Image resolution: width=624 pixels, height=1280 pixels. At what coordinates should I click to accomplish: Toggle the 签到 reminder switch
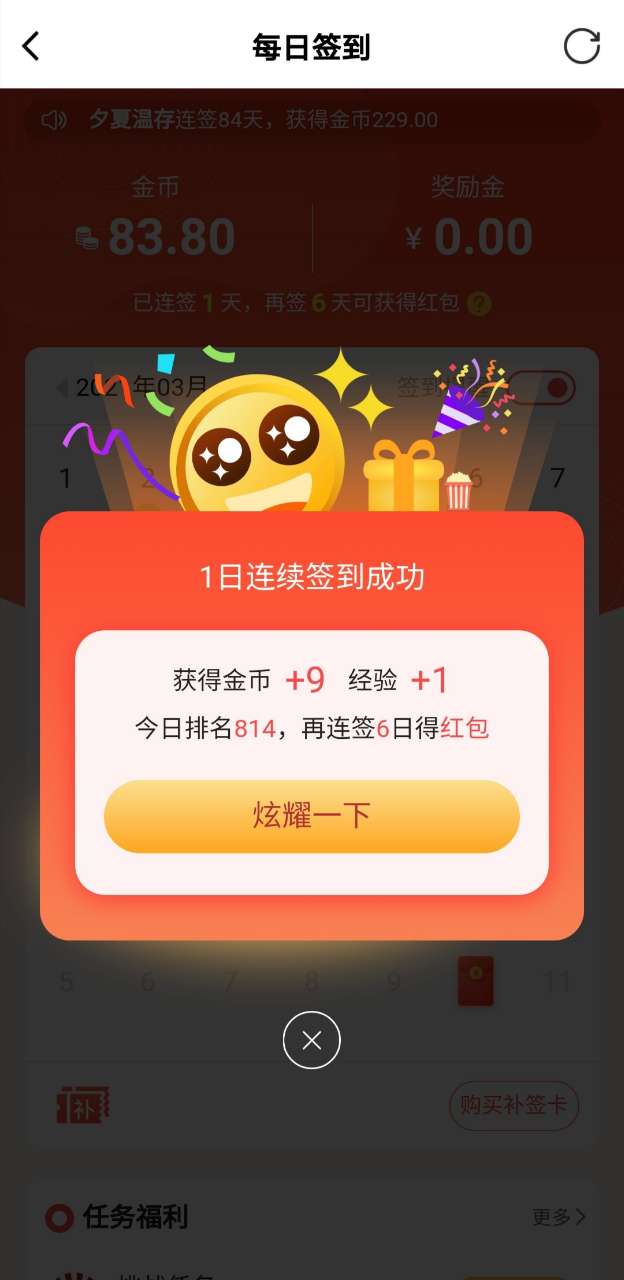coord(545,387)
